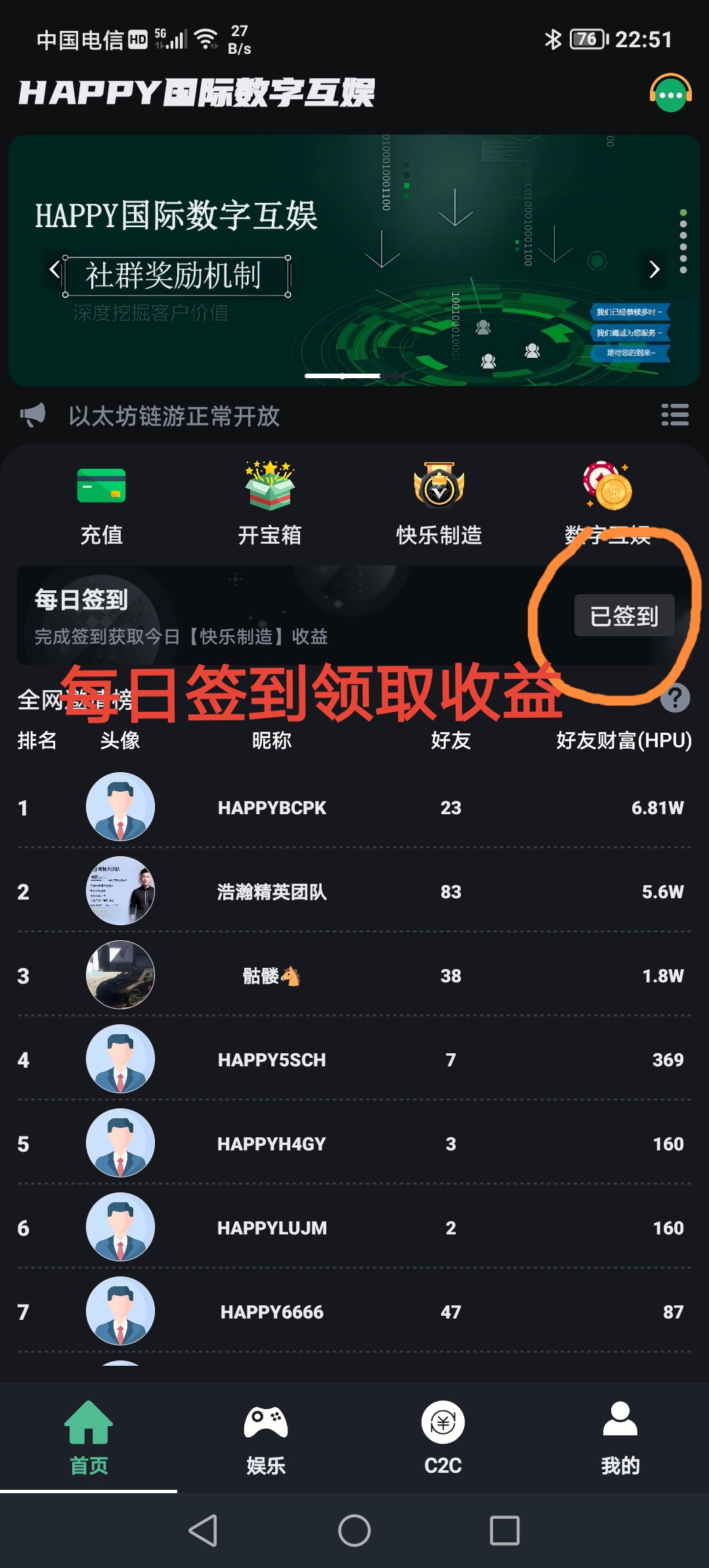Open 充值 recharge
Viewport: 709px width, 1568px height.
click(x=101, y=506)
